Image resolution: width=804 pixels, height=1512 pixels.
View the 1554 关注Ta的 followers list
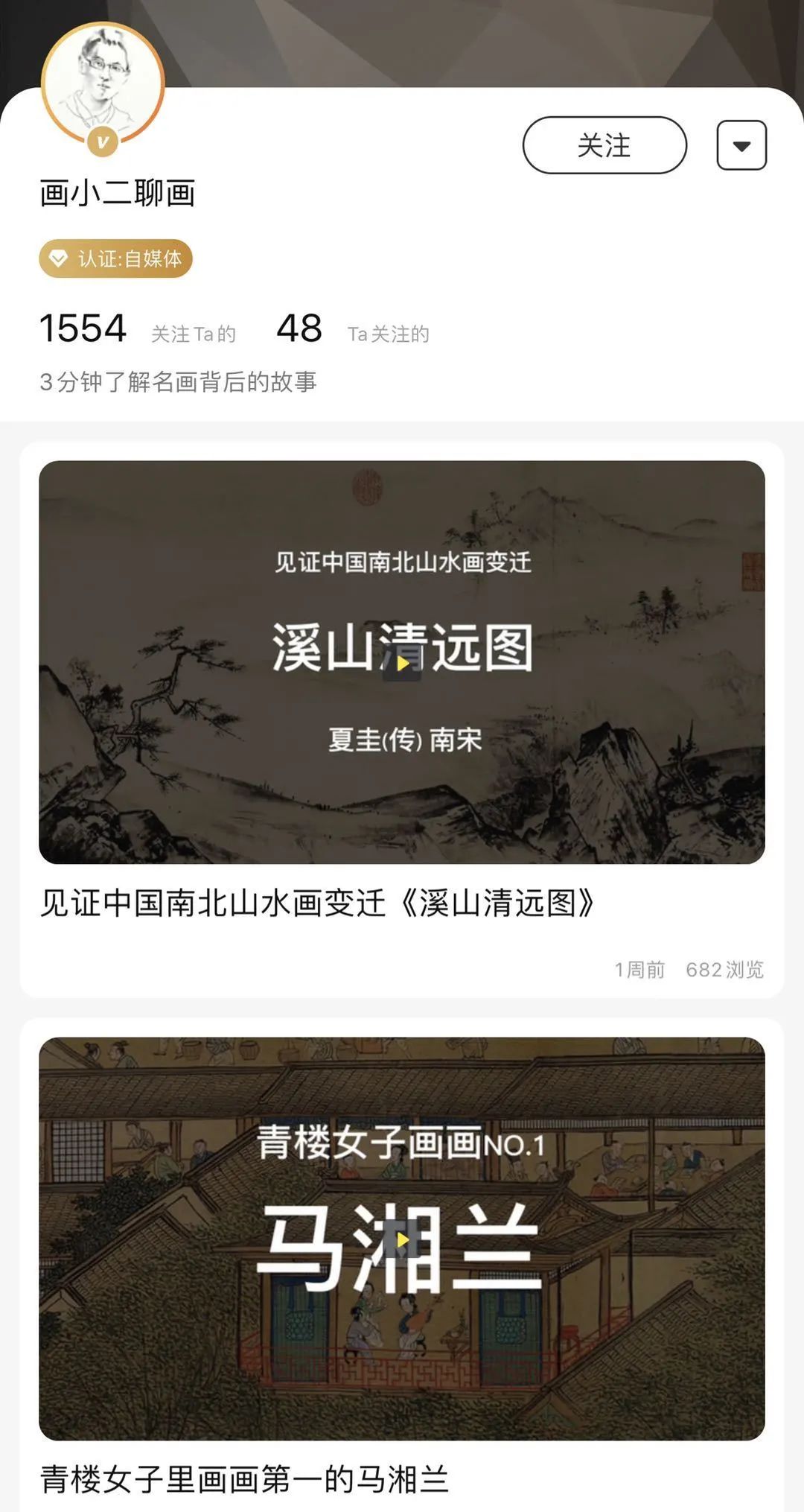point(137,329)
